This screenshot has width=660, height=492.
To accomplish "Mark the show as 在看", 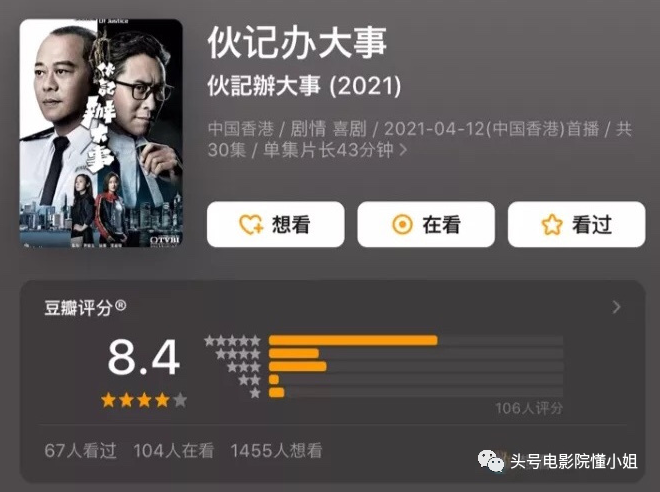I will (426, 224).
